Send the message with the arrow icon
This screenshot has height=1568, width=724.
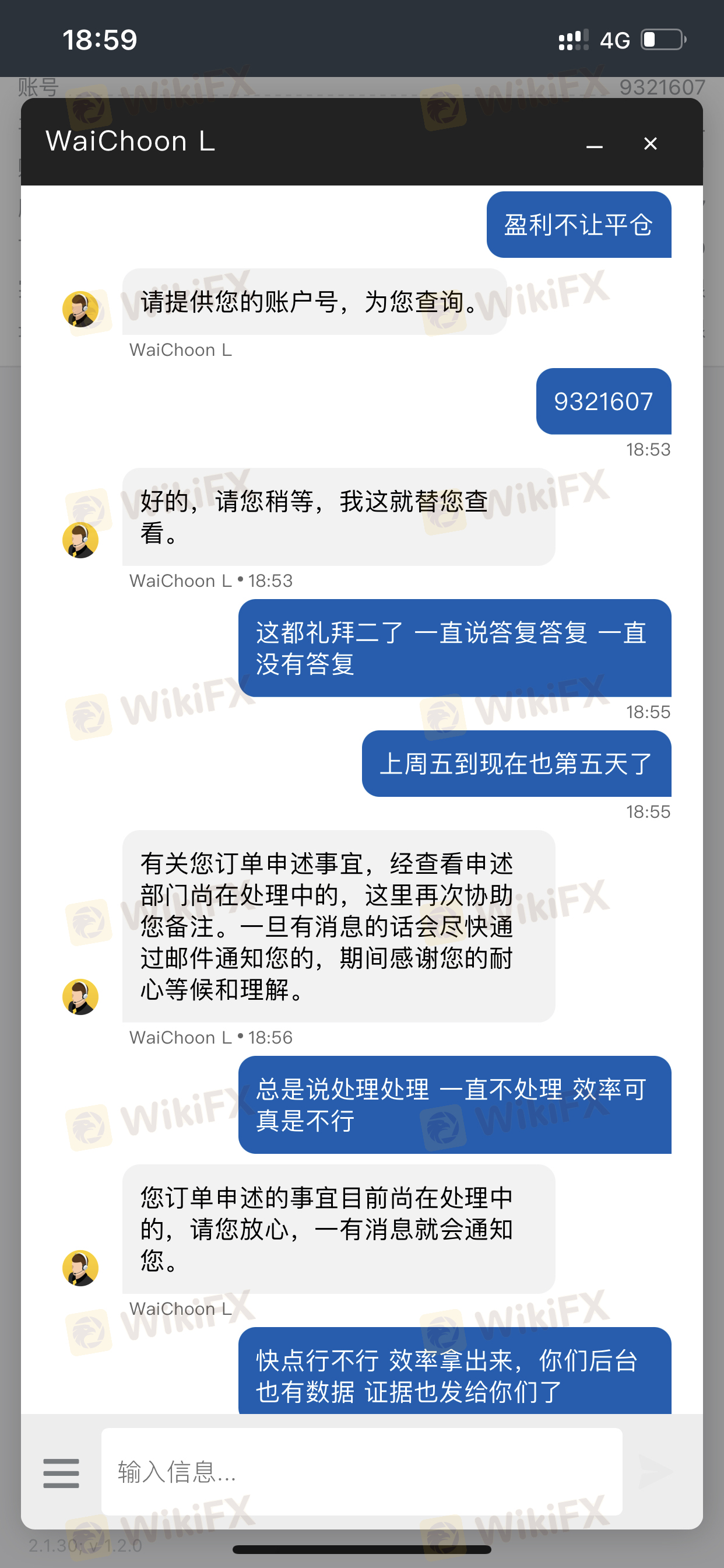pos(655,1472)
